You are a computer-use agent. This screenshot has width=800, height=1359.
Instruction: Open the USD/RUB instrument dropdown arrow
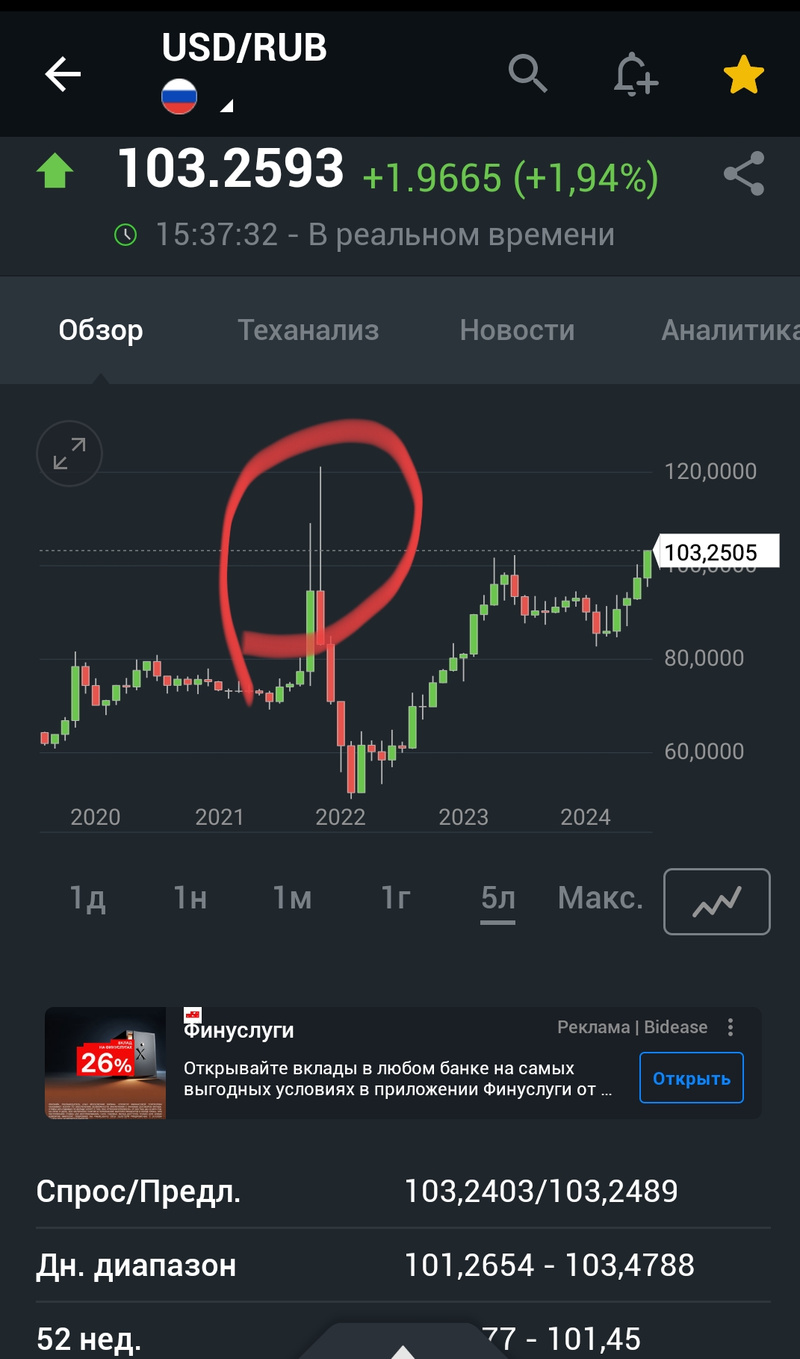point(226,106)
